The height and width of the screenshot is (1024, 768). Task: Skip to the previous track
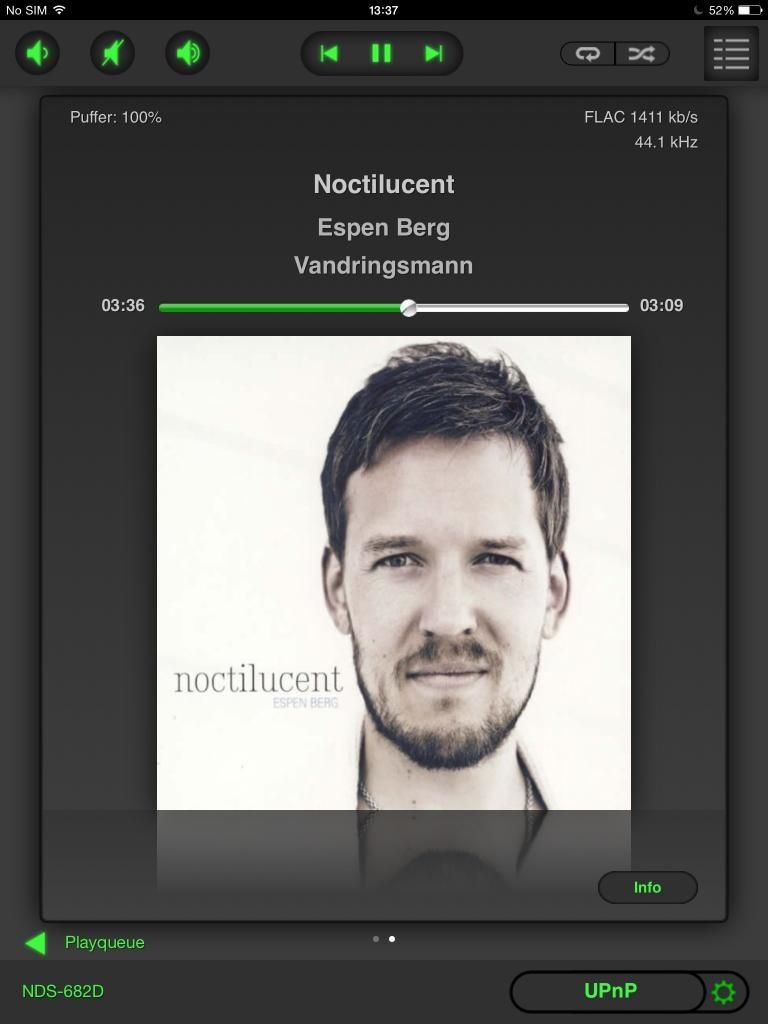point(329,53)
